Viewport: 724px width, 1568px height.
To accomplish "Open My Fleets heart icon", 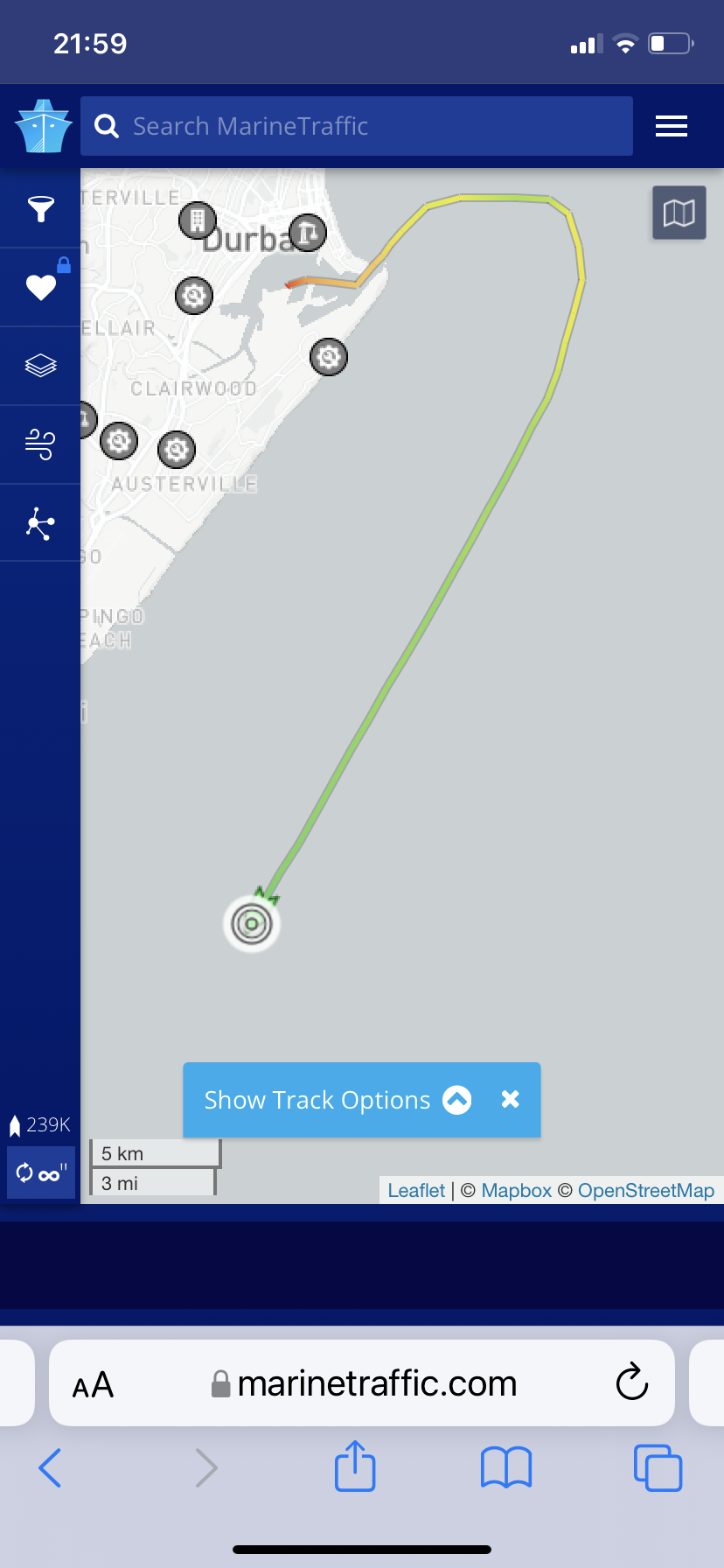I will 40,287.
